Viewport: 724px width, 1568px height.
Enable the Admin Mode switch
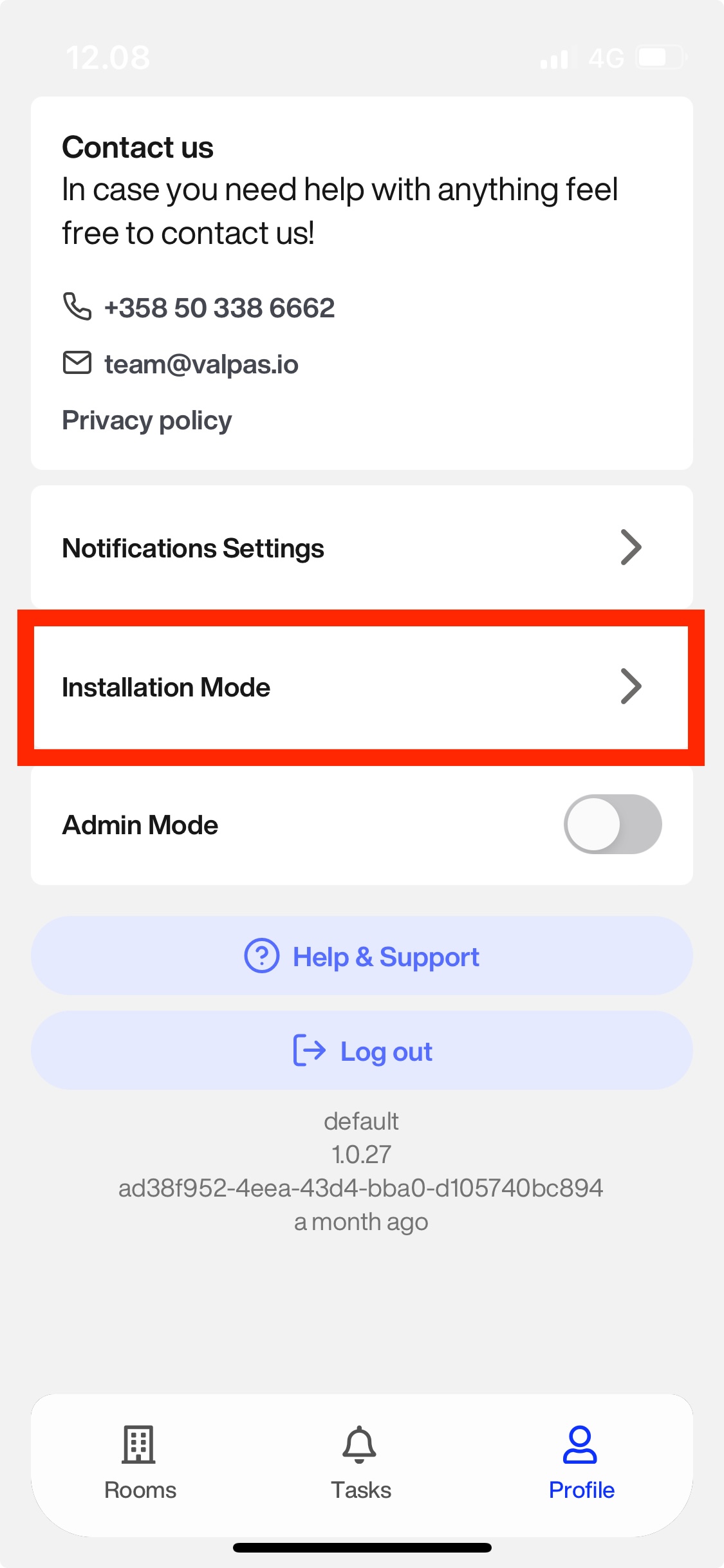tap(612, 825)
